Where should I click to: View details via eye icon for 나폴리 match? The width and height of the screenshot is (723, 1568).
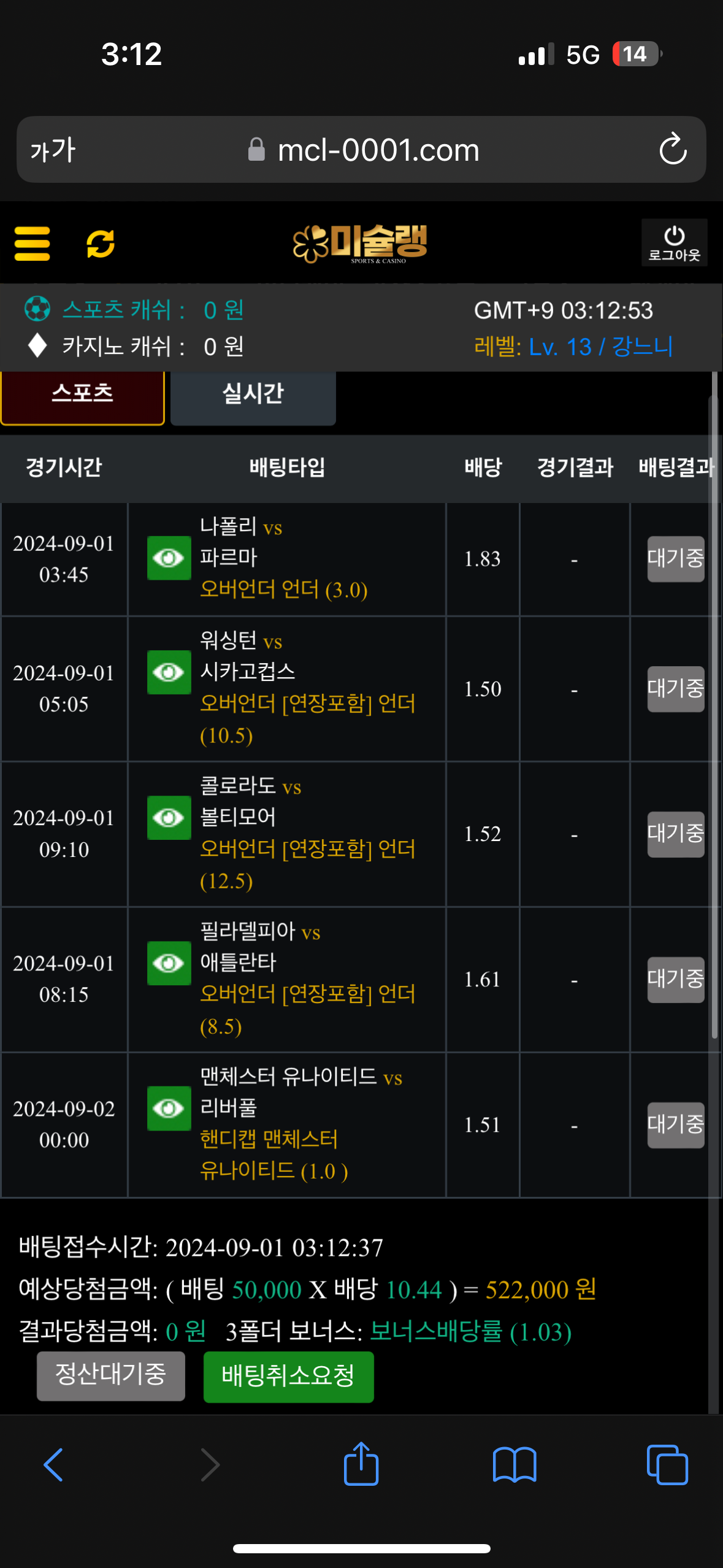coord(169,558)
